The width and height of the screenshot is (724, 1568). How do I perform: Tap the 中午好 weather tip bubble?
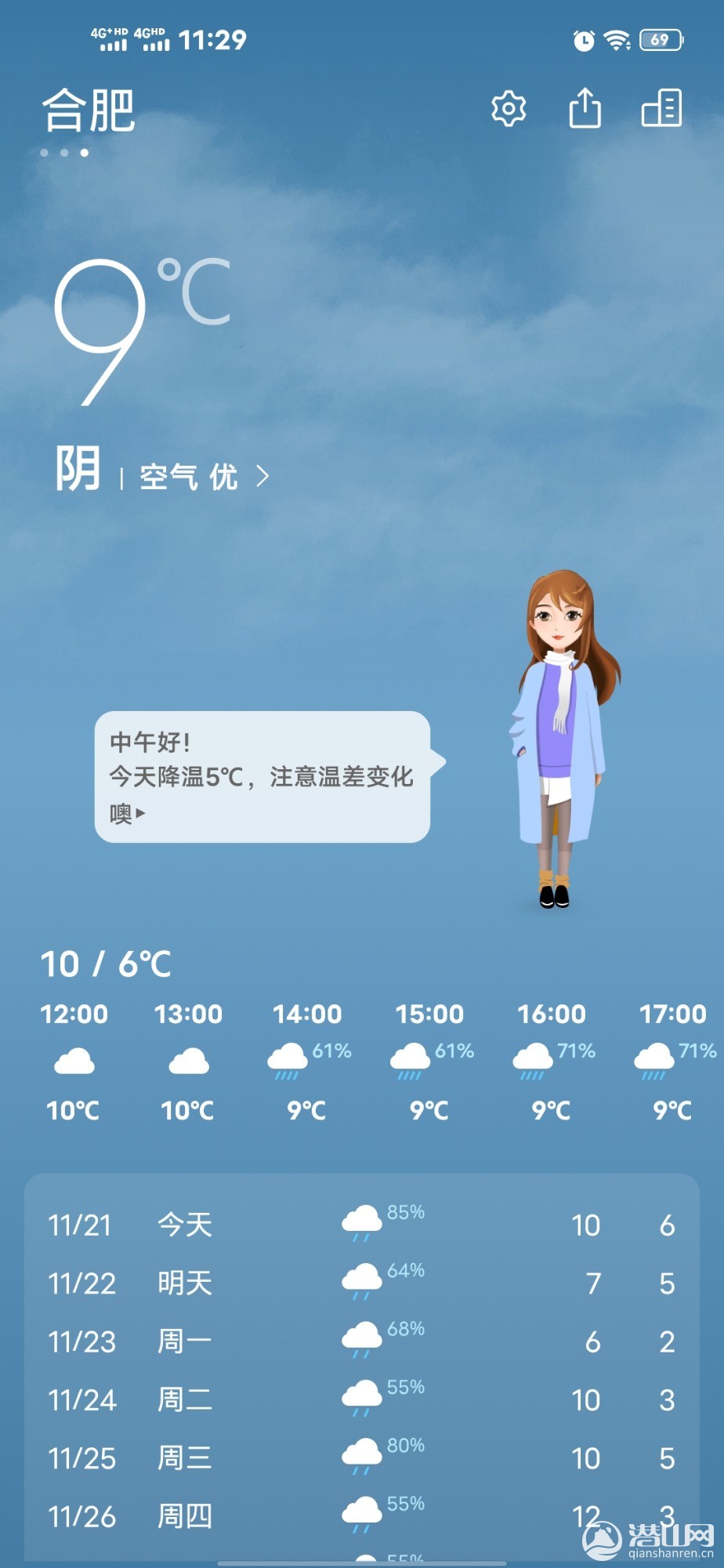coord(262,776)
